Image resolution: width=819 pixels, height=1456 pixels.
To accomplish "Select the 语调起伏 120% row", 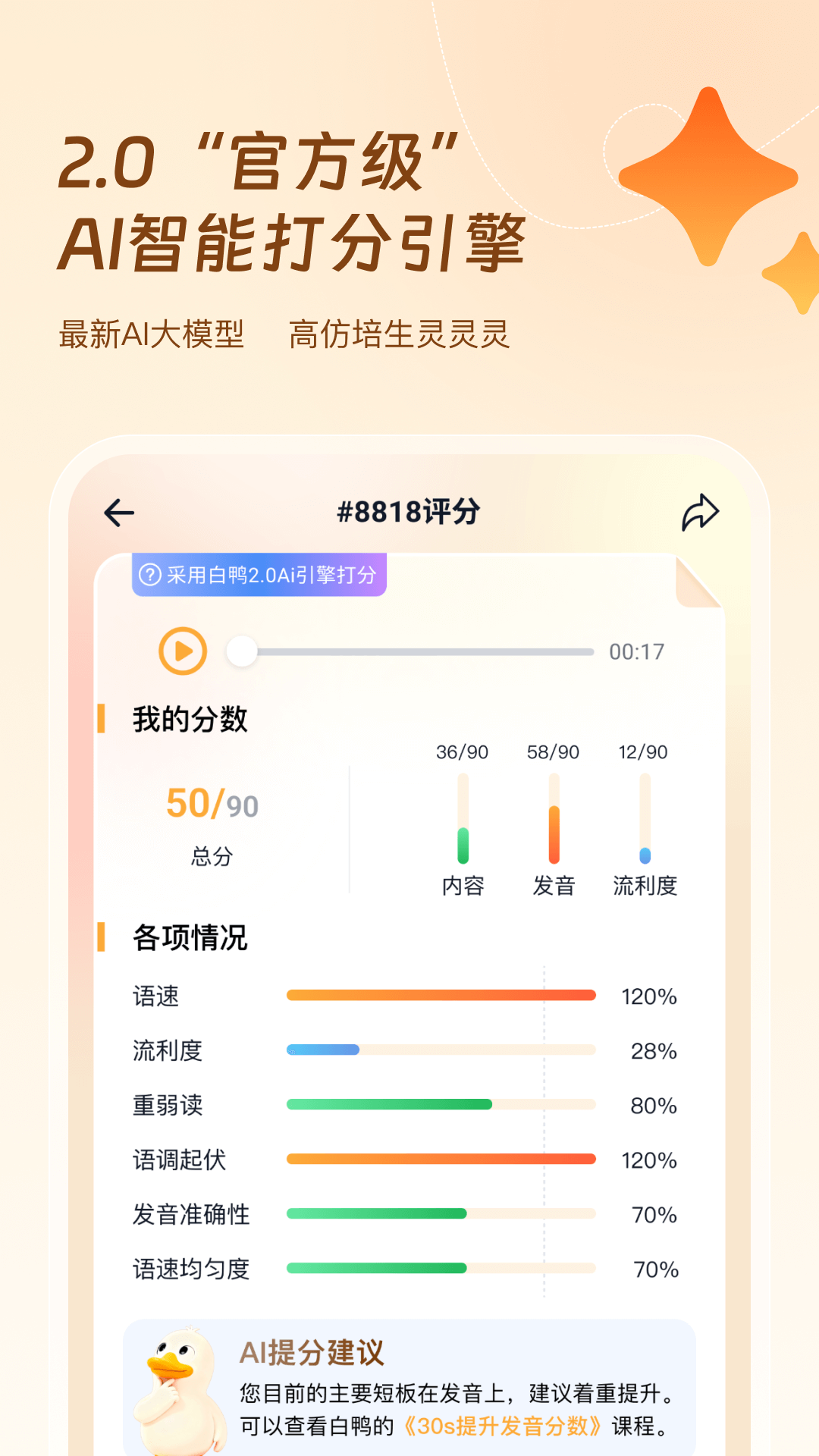I will [x=440, y=1159].
